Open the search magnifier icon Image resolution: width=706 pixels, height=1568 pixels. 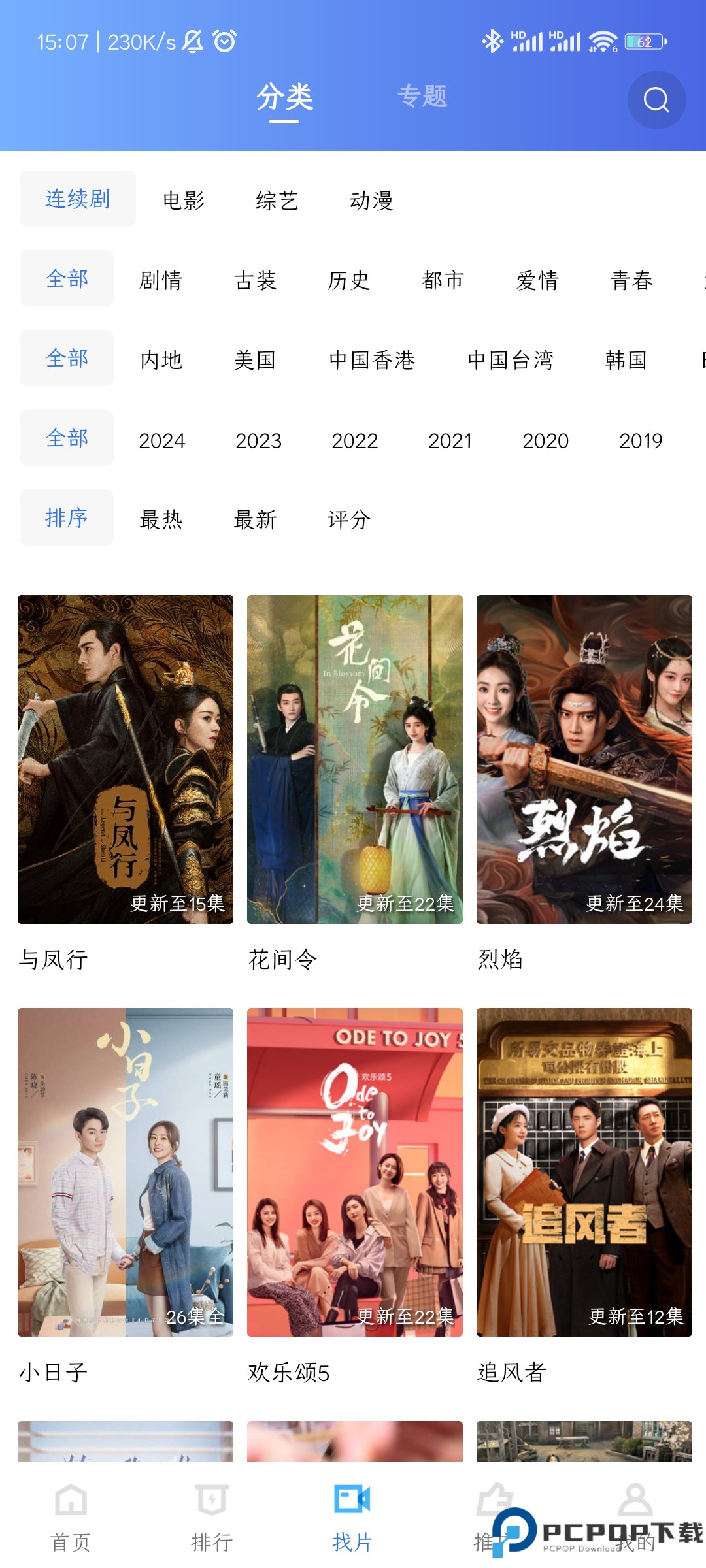(x=656, y=100)
